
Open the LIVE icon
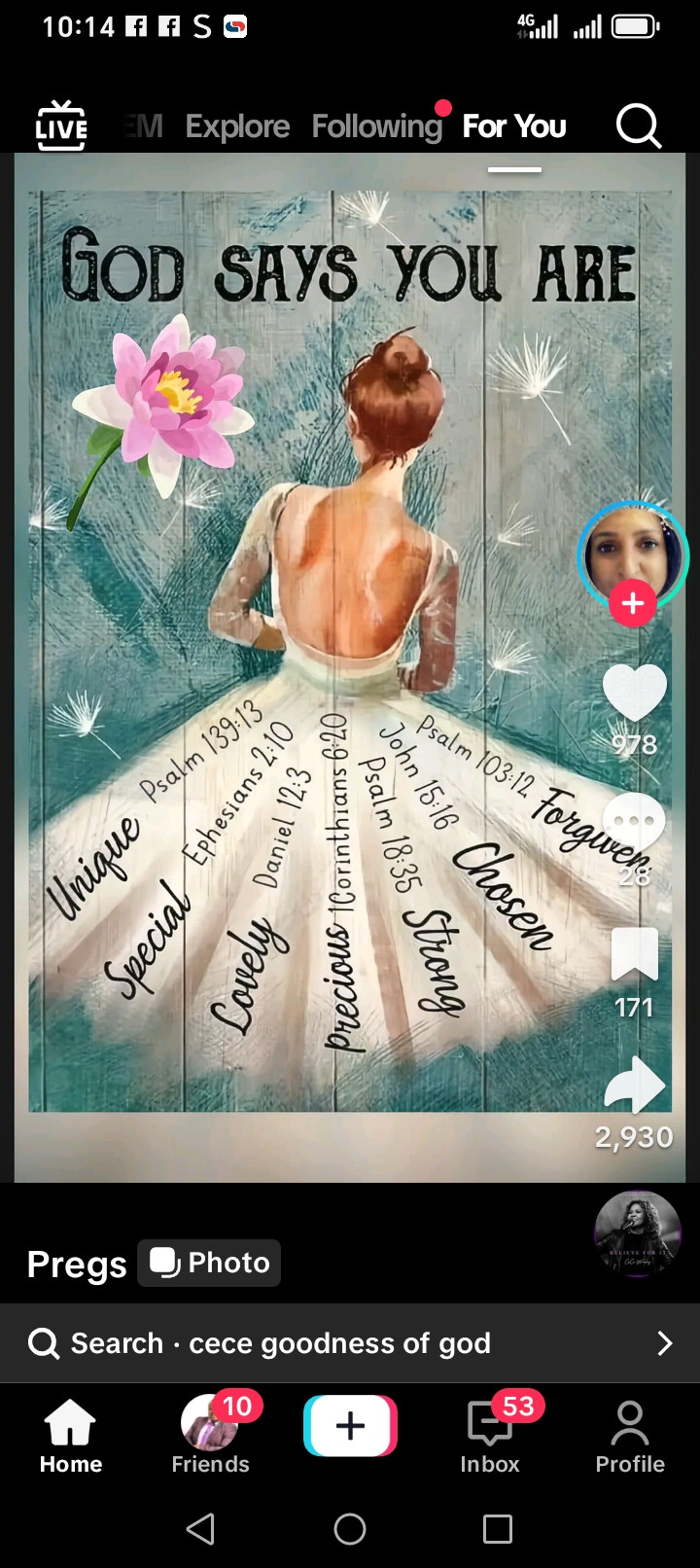[x=61, y=126]
